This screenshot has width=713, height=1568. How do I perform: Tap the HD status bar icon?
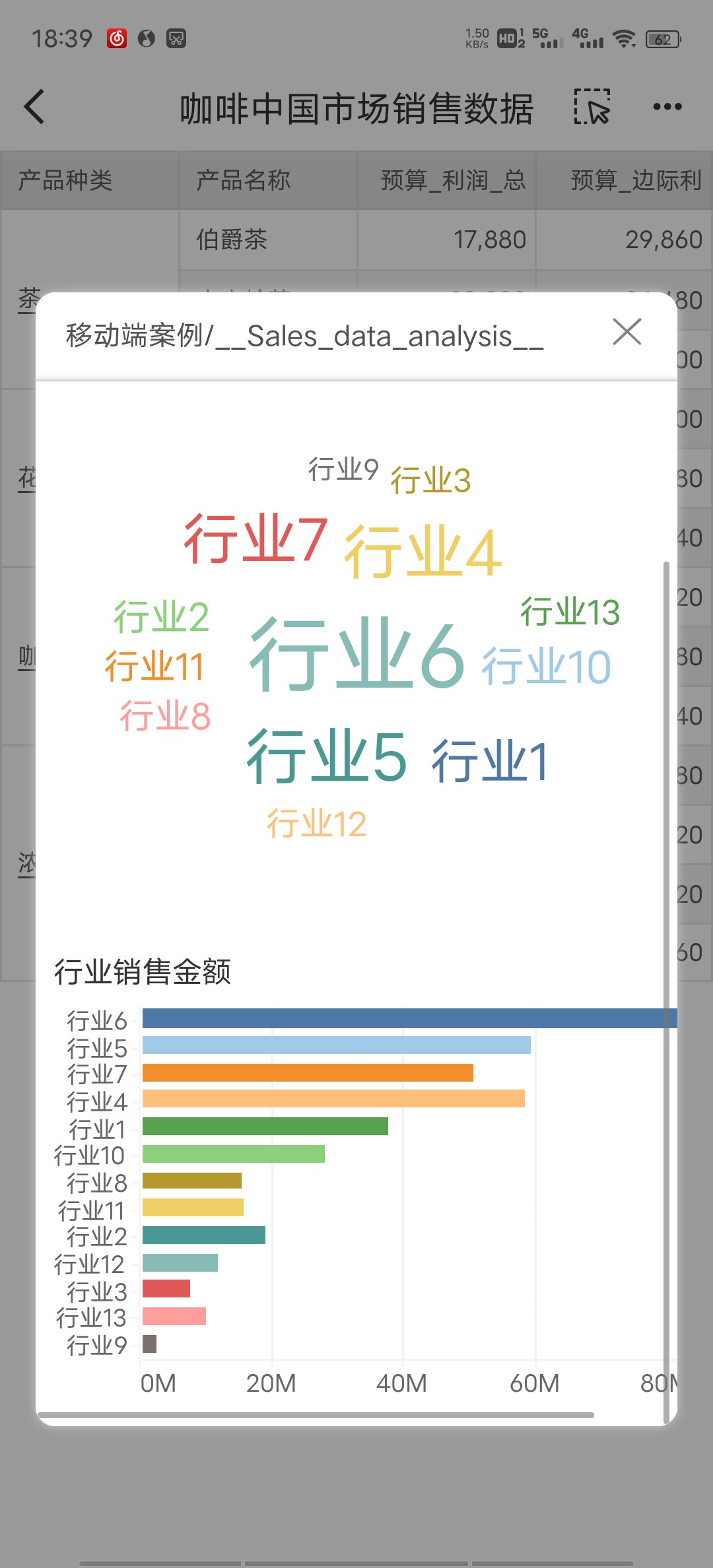507,38
